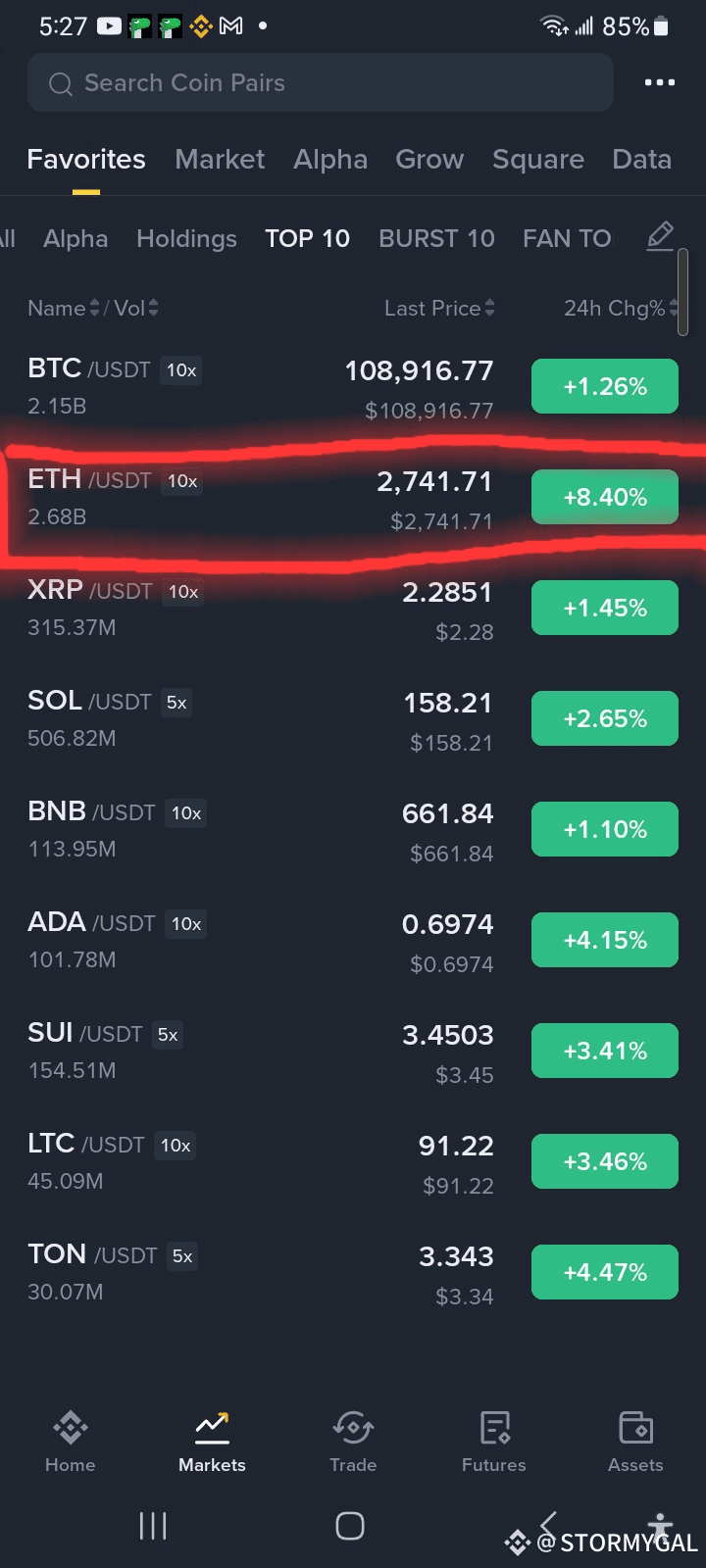
Task: Edit favorites with the pencil icon
Action: pos(660,236)
